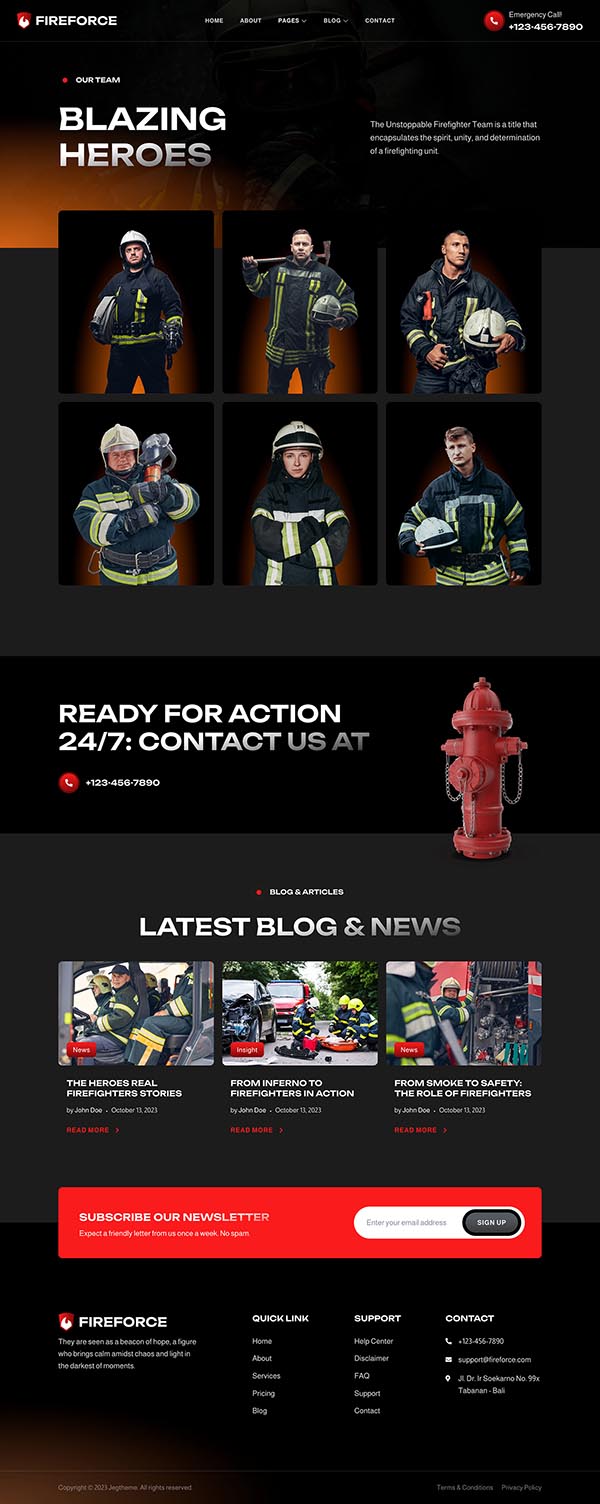Image resolution: width=600 pixels, height=1504 pixels.
Task: Go to the About page in the top menu
Action: [x=251, y=21]
